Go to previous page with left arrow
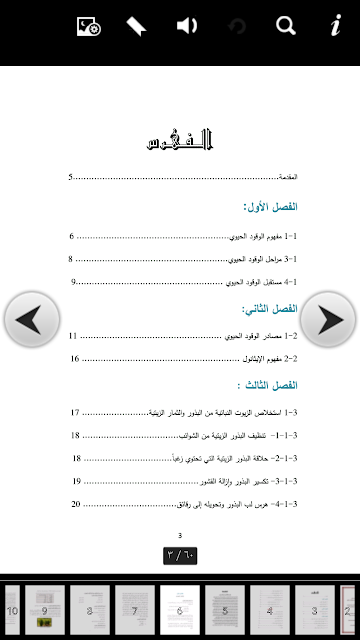This screenshot has width=360, height=640. (32, 319)
